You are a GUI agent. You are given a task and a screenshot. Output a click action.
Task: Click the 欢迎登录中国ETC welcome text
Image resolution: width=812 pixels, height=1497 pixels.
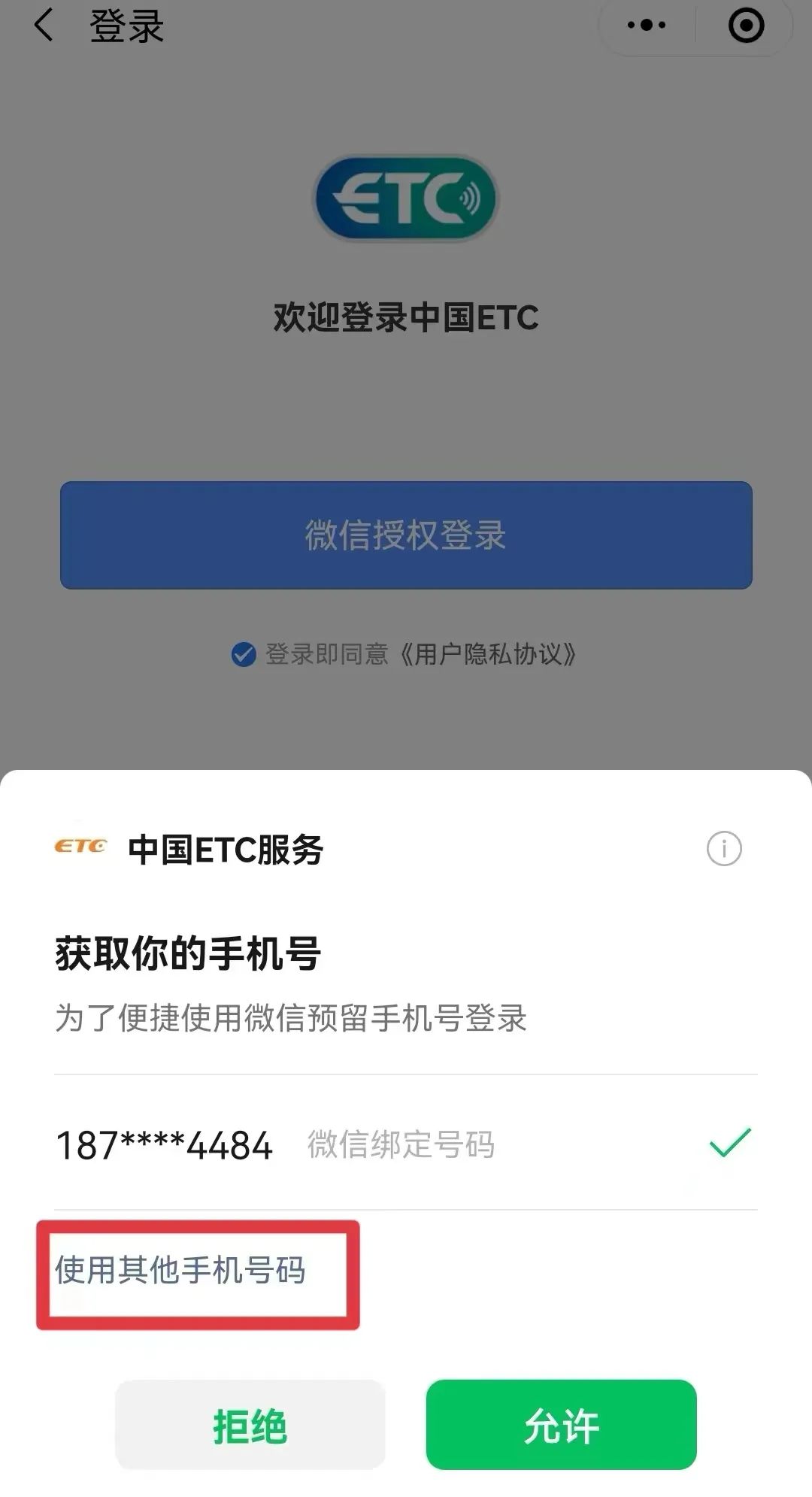pyautogui.click(x=406, y=318)
